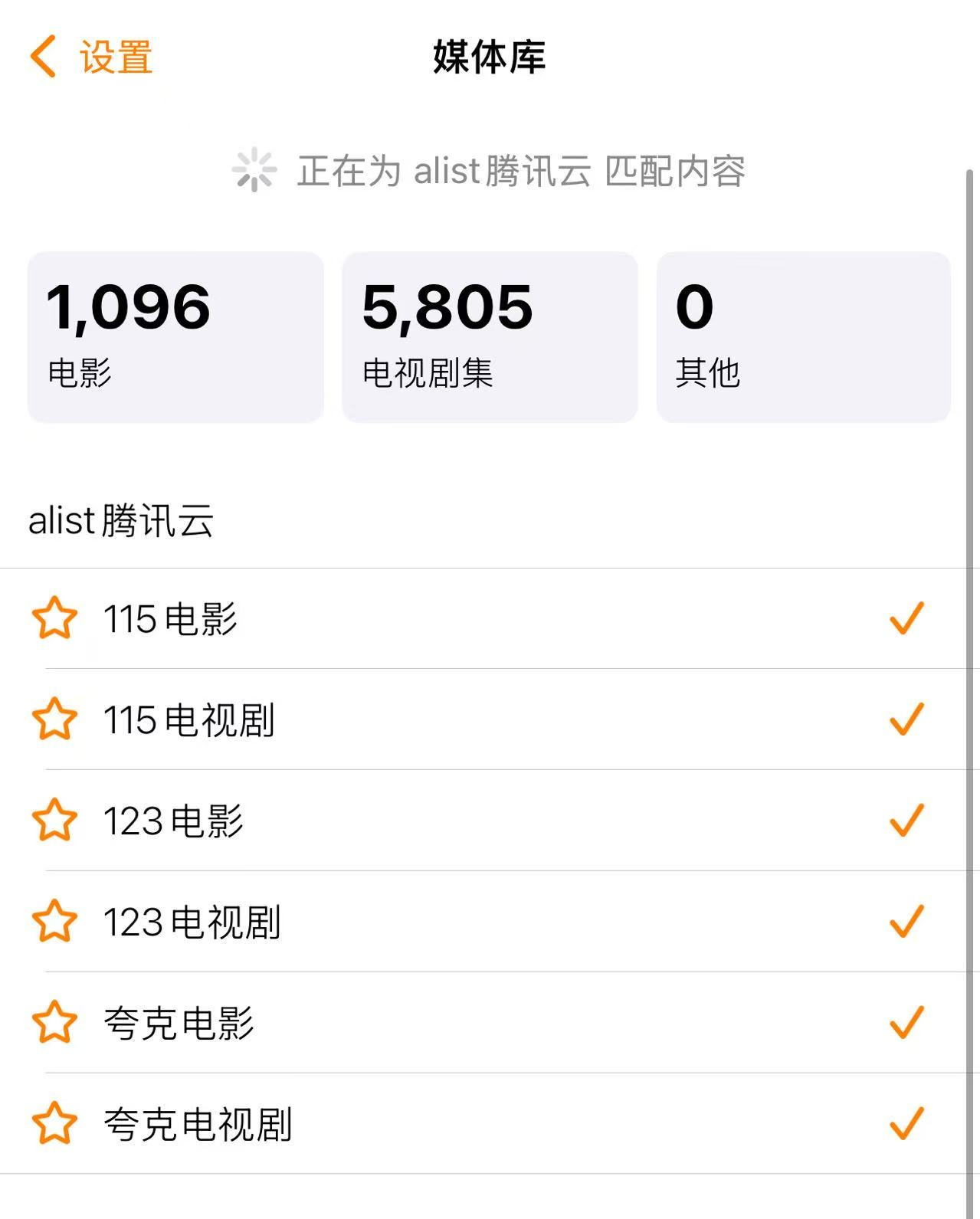
Task: Favorite the 115 电影 folder star
Action: point(54,618)
